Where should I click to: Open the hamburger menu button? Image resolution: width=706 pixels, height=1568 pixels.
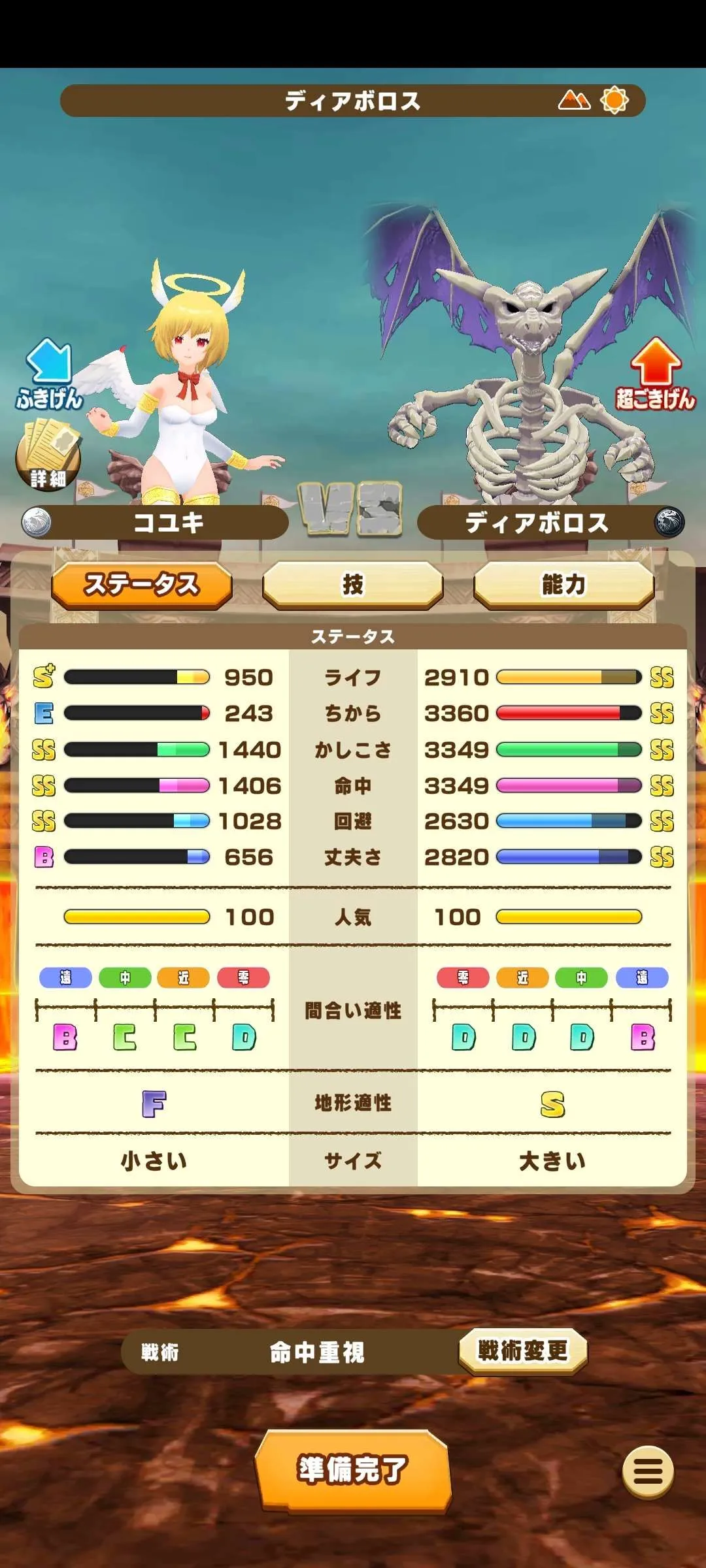tap(648, 1472)
